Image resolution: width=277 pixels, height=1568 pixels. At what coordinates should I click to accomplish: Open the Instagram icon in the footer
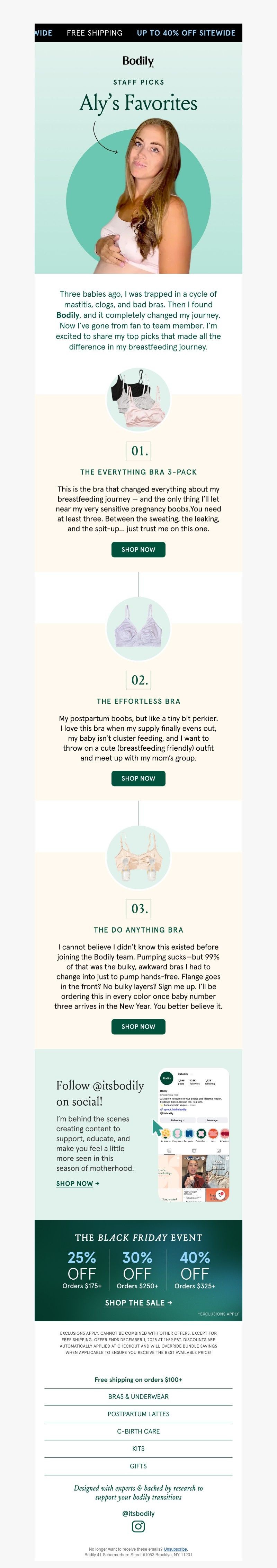click(138, 1527)
